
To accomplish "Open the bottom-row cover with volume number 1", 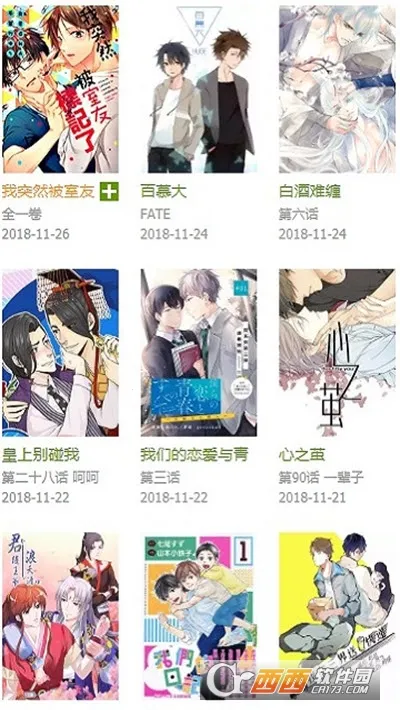I will click(x=198, y=616).
